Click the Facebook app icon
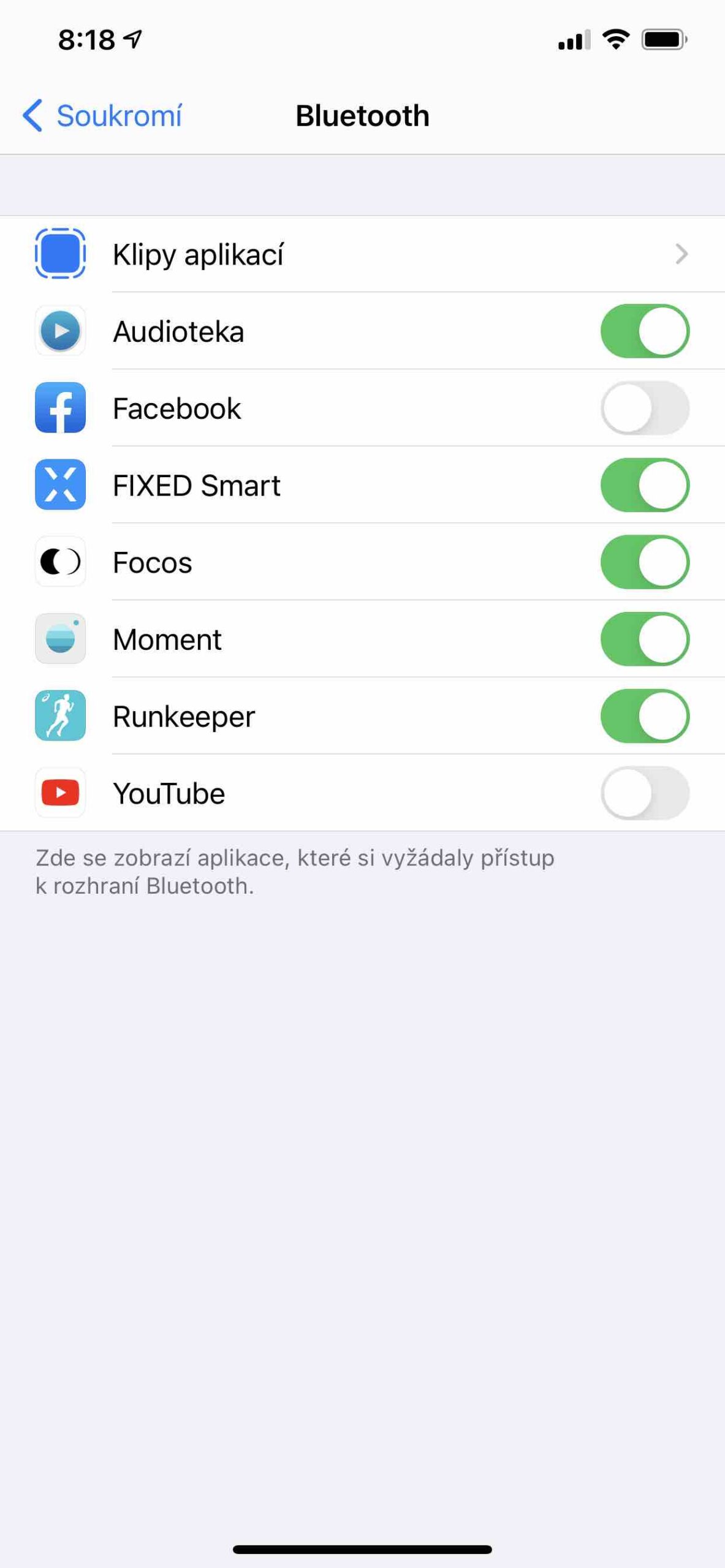Viewport: 725px width, 1568px height. coord(60,409)
